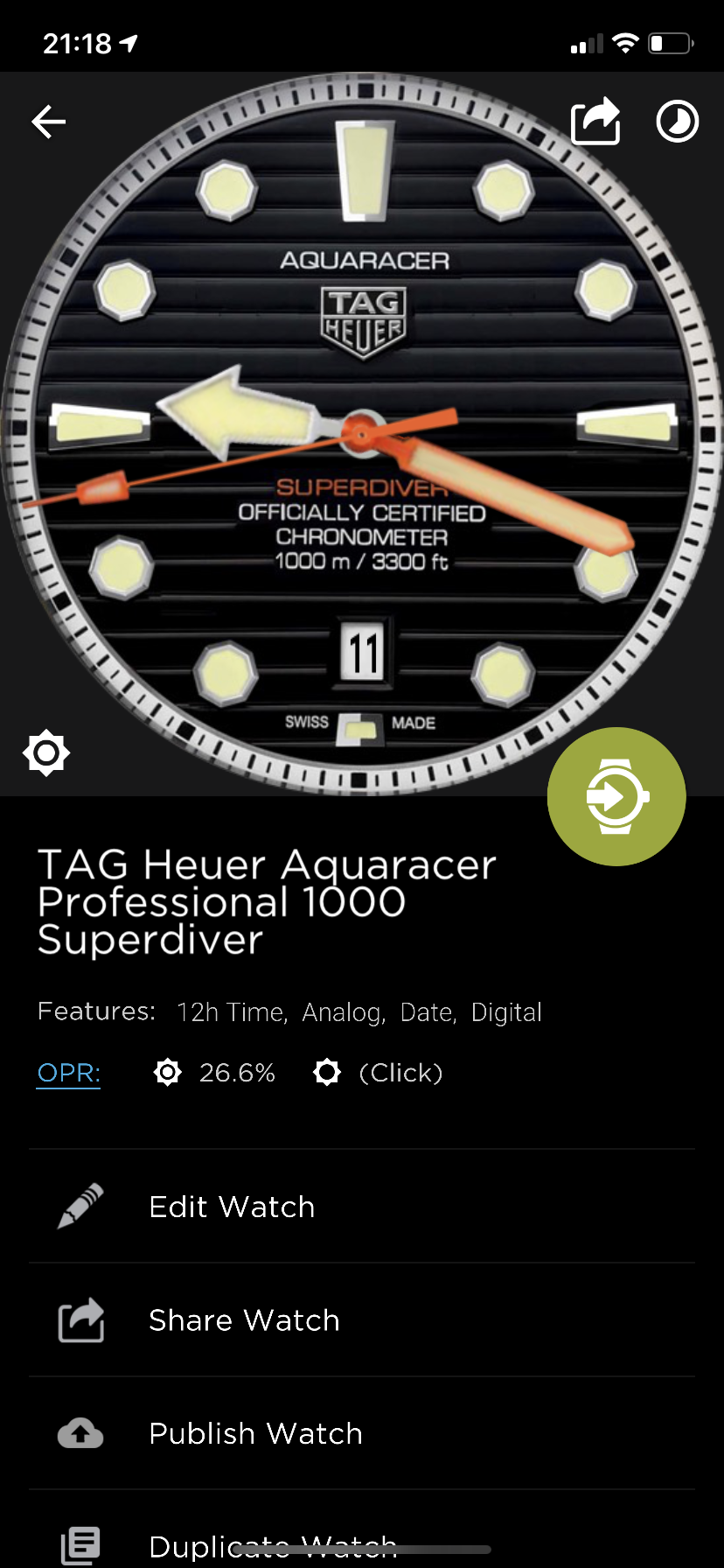This screenshot has width=724, height=1568.
Task: Open the OPR link
Action: [69, 1073]
